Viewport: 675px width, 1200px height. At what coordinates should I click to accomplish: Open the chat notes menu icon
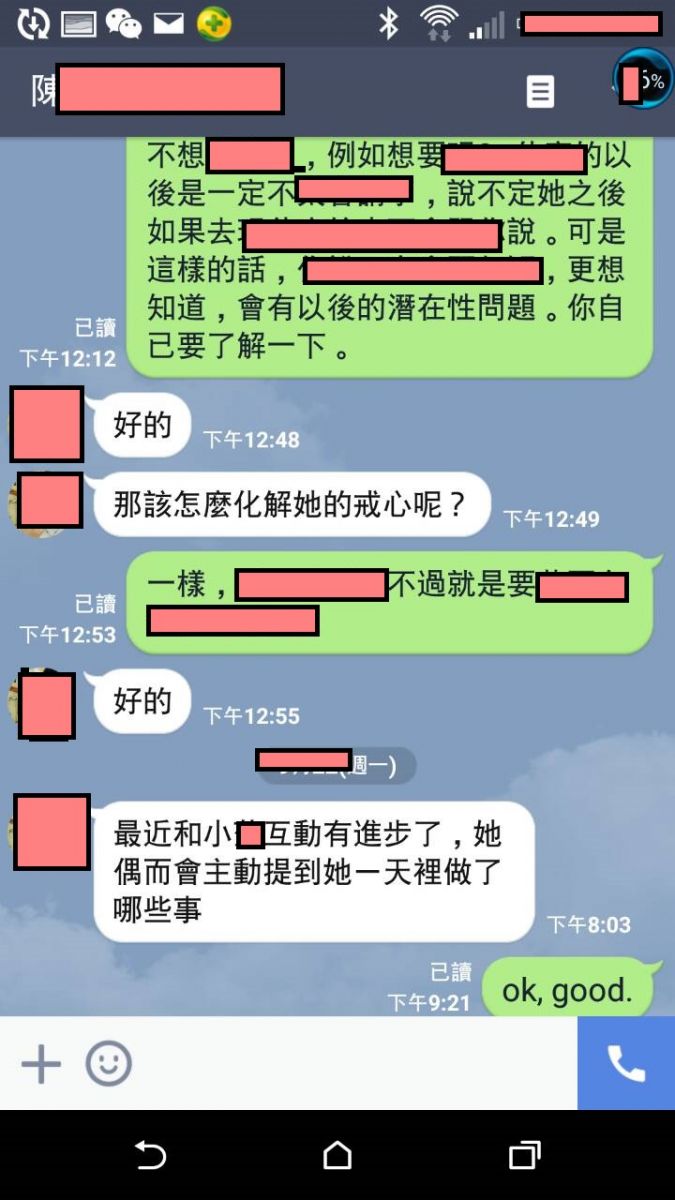coord(540,92)
